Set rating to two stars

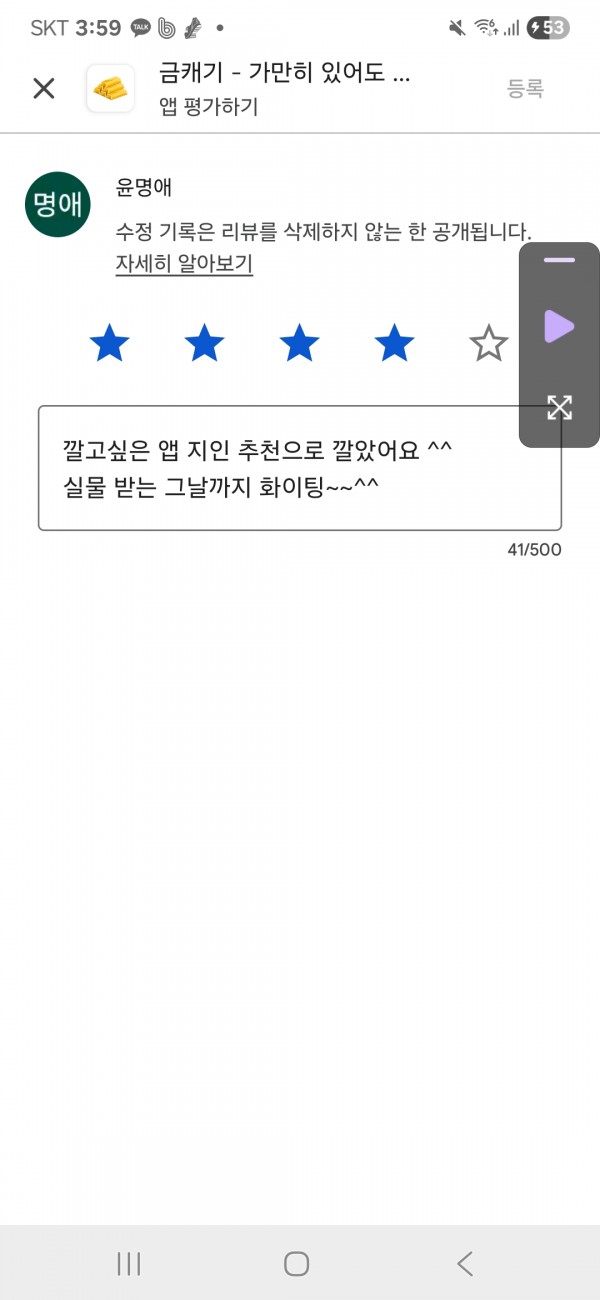coord(204,343)
